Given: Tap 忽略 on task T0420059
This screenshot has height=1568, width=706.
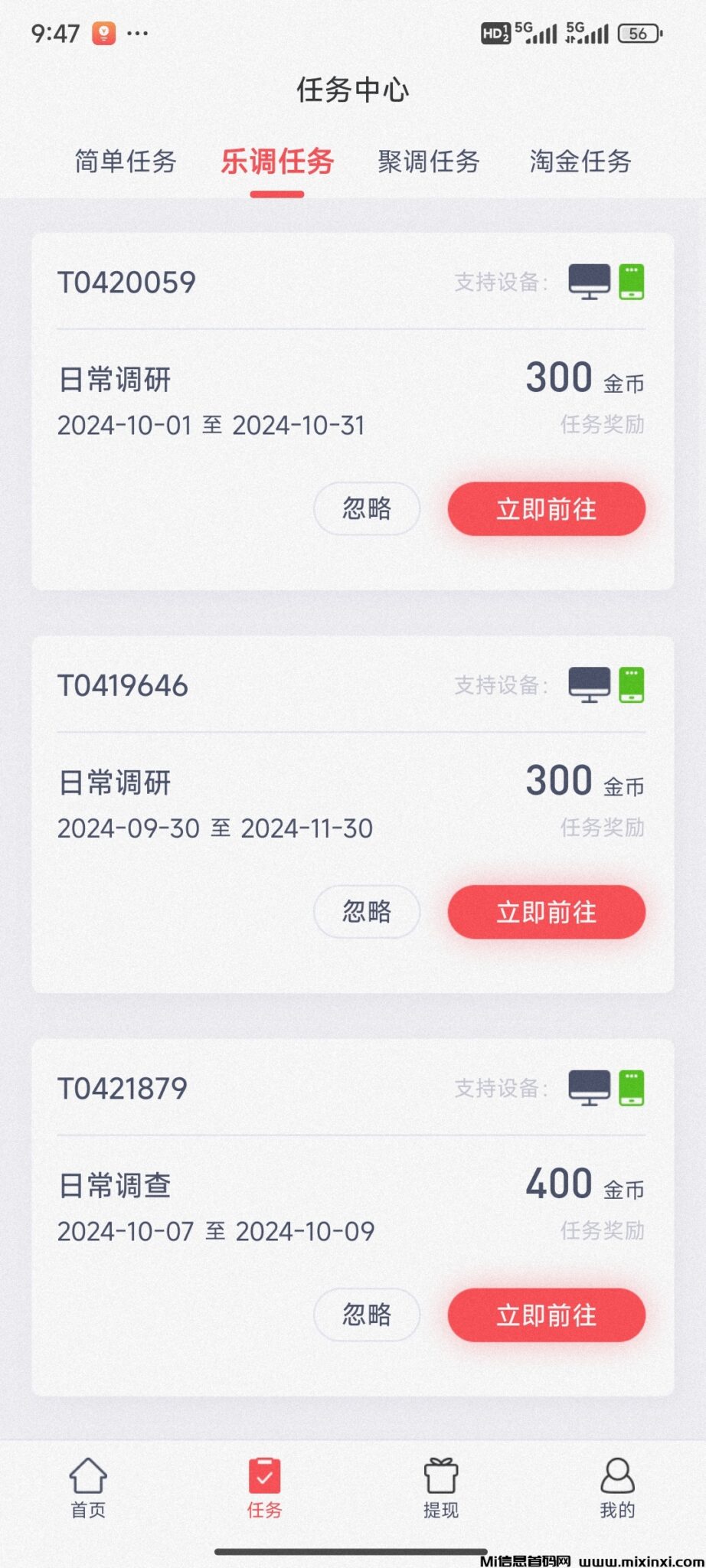Looking at the screenshot, I should pyautogui.click(x=366, y=508).
